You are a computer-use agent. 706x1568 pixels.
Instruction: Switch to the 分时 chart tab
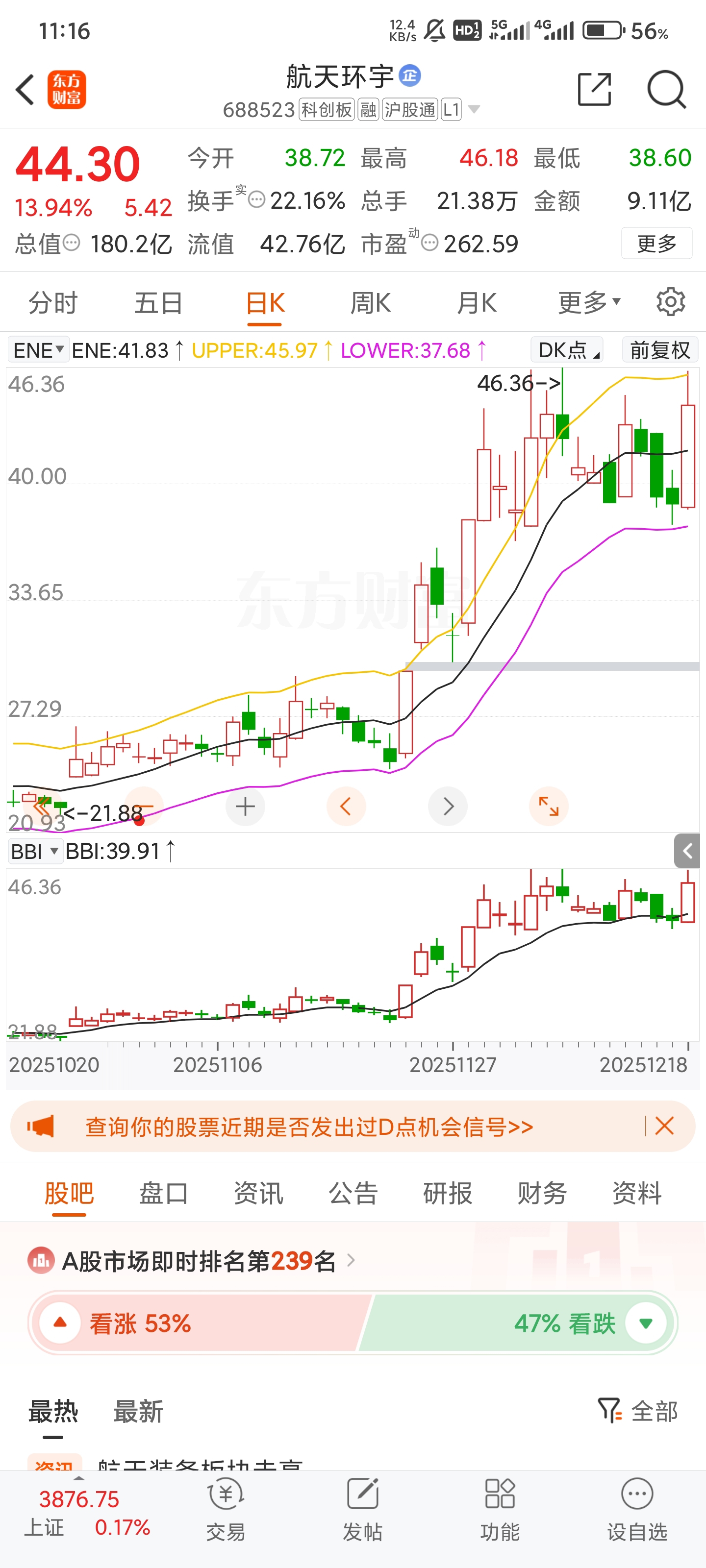coord(53,302)
